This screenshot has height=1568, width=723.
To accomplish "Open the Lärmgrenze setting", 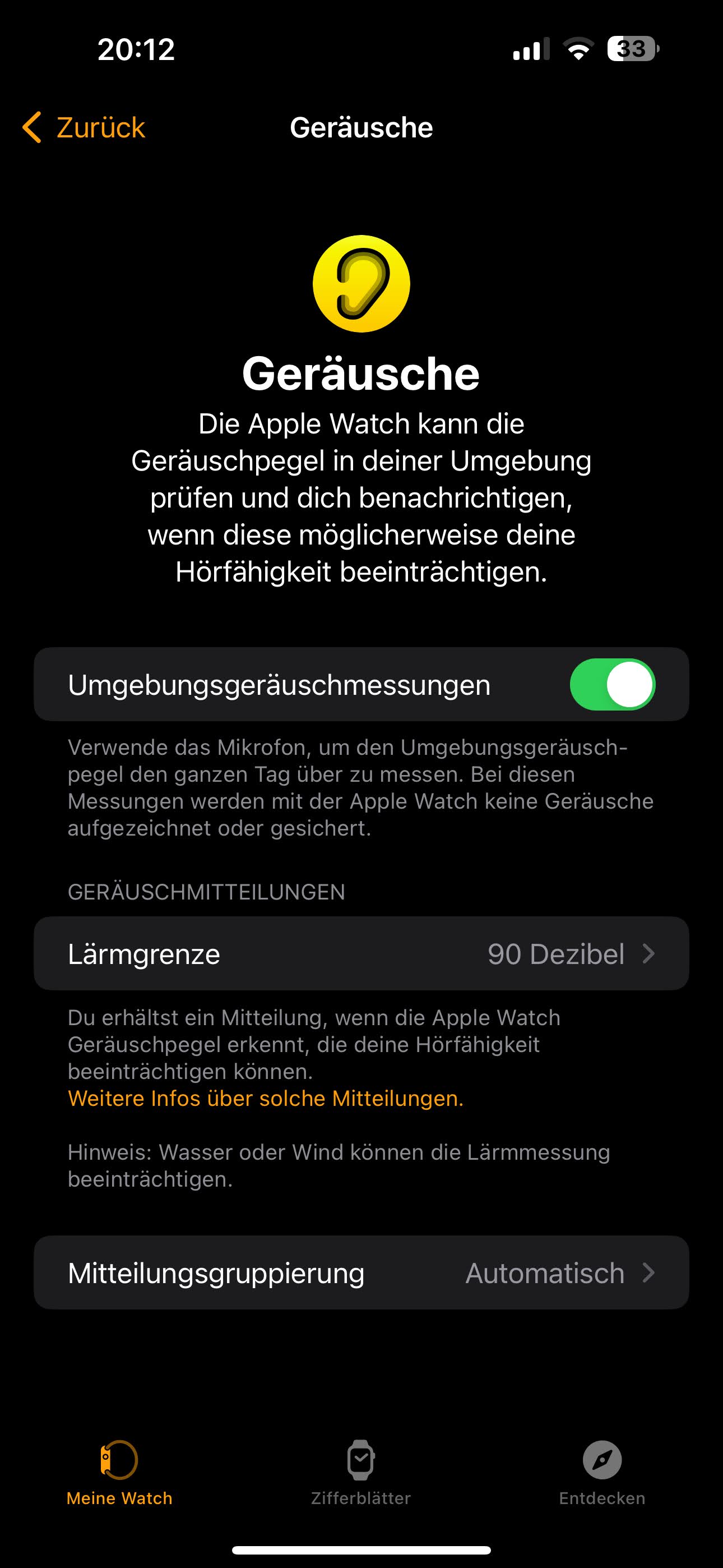I will 361,954.
